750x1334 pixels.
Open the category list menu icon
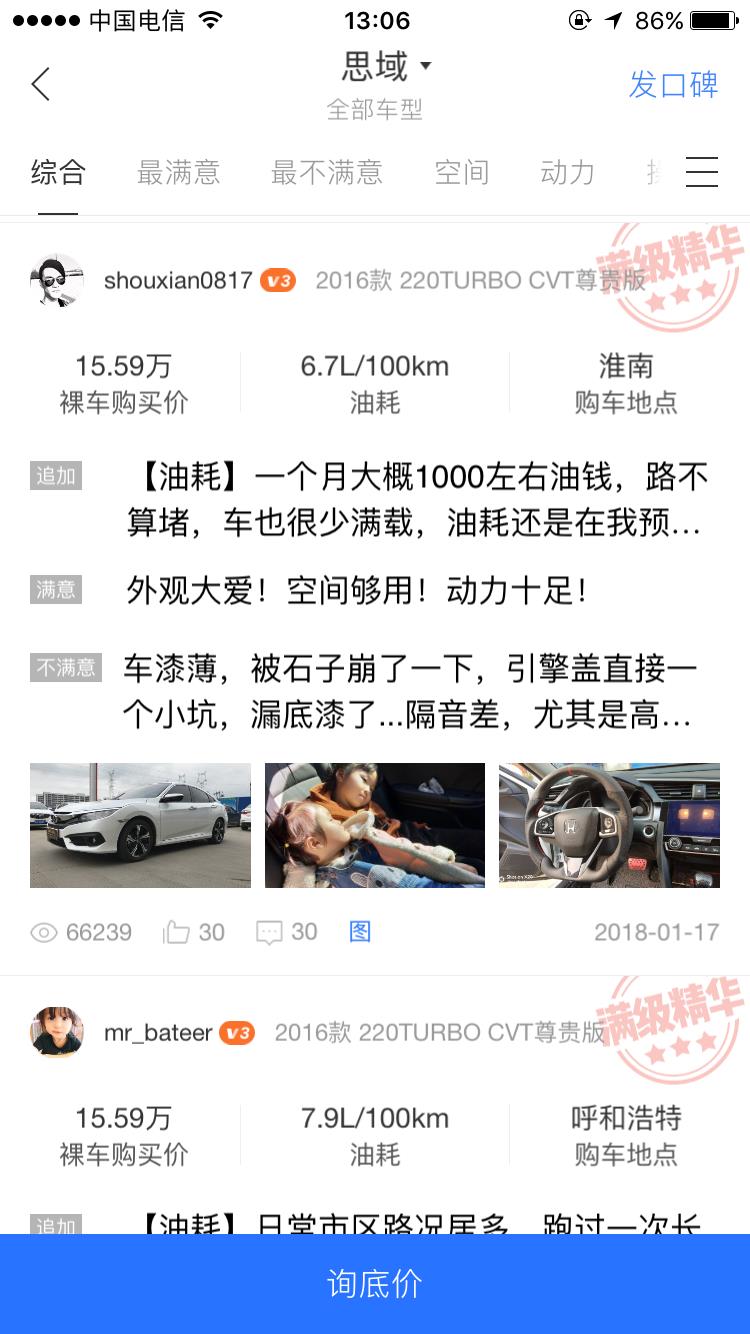pyautogui.click(x=701, y=173)
